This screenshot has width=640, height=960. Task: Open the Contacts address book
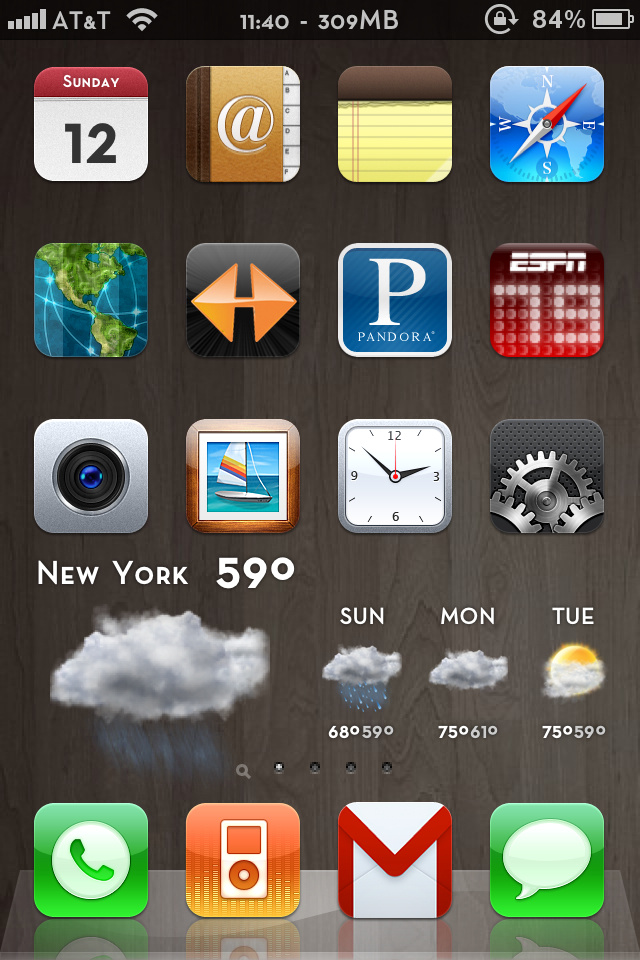point(243,124)
